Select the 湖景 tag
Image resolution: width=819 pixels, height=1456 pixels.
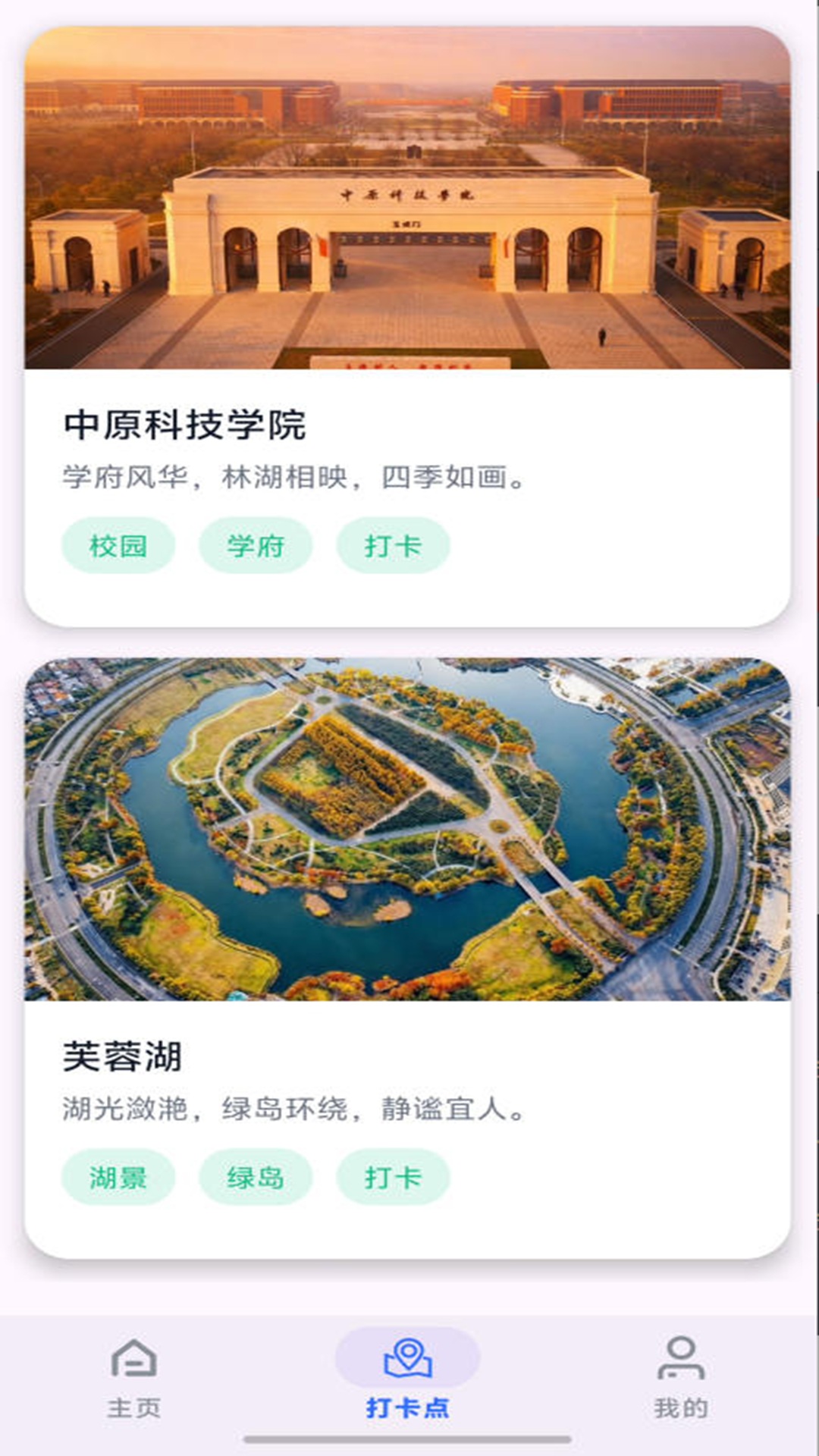pyautogui.click(x=119, y=1175)
